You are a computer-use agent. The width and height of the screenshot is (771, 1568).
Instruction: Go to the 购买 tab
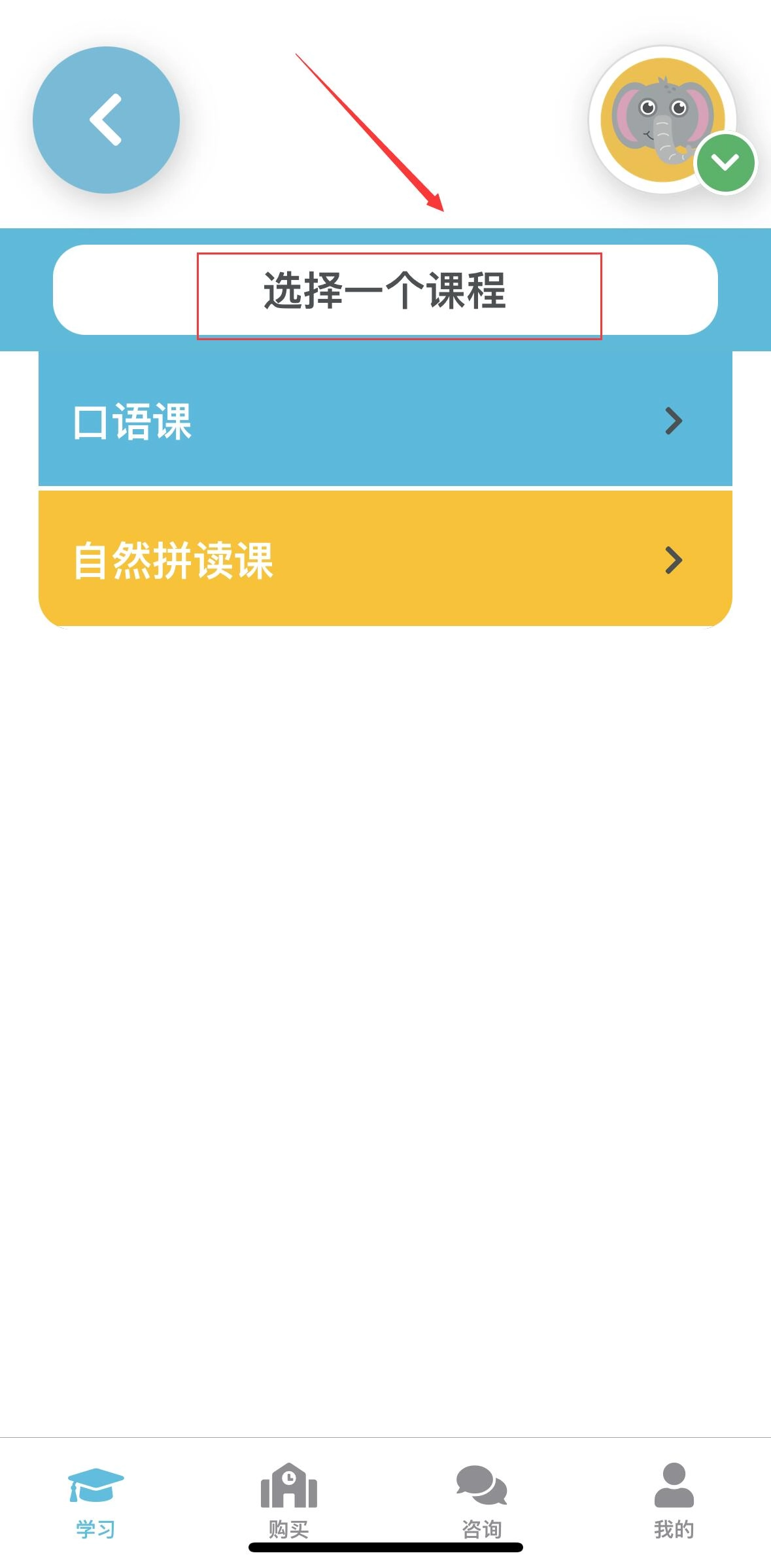coord(288,1501)
